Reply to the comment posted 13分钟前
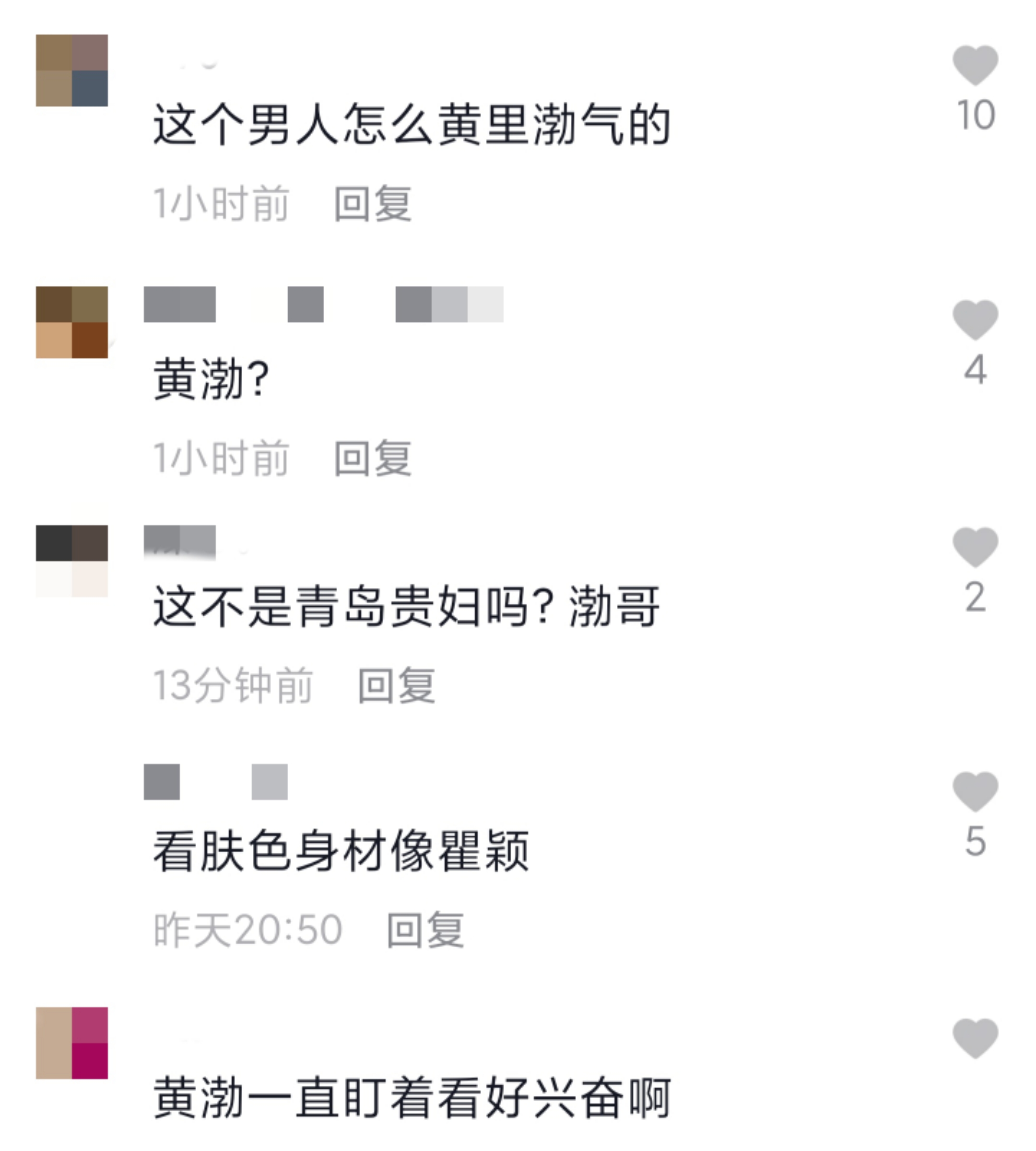 tap(397, 685)
